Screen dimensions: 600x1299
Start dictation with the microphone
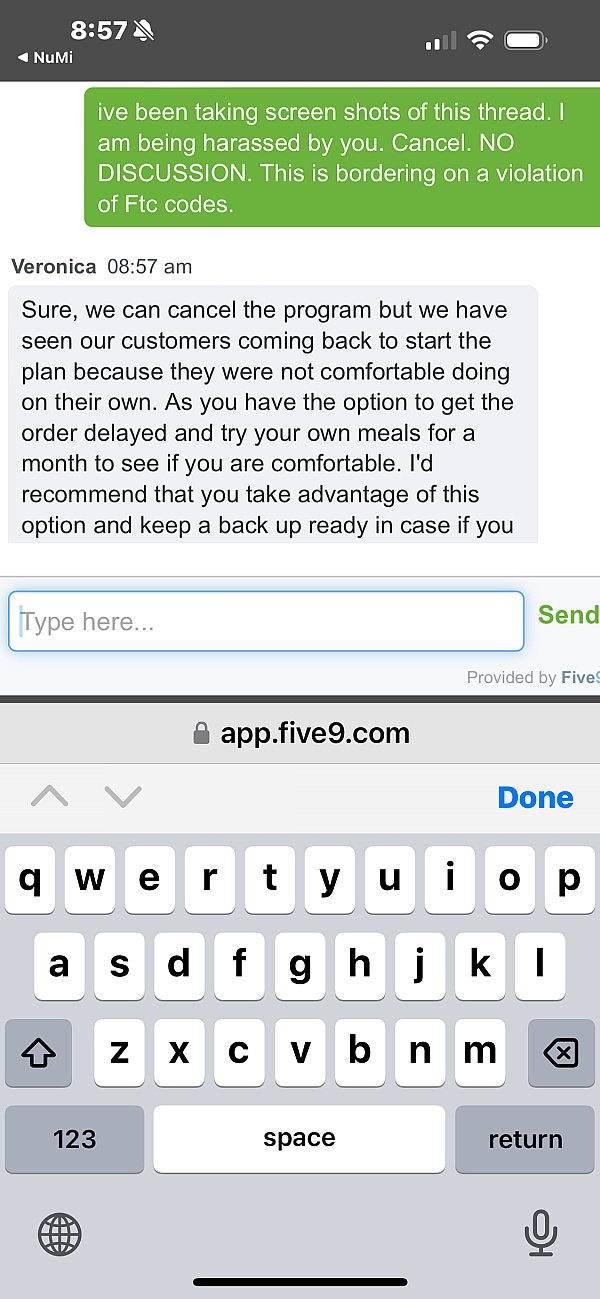pos(540,1233)
